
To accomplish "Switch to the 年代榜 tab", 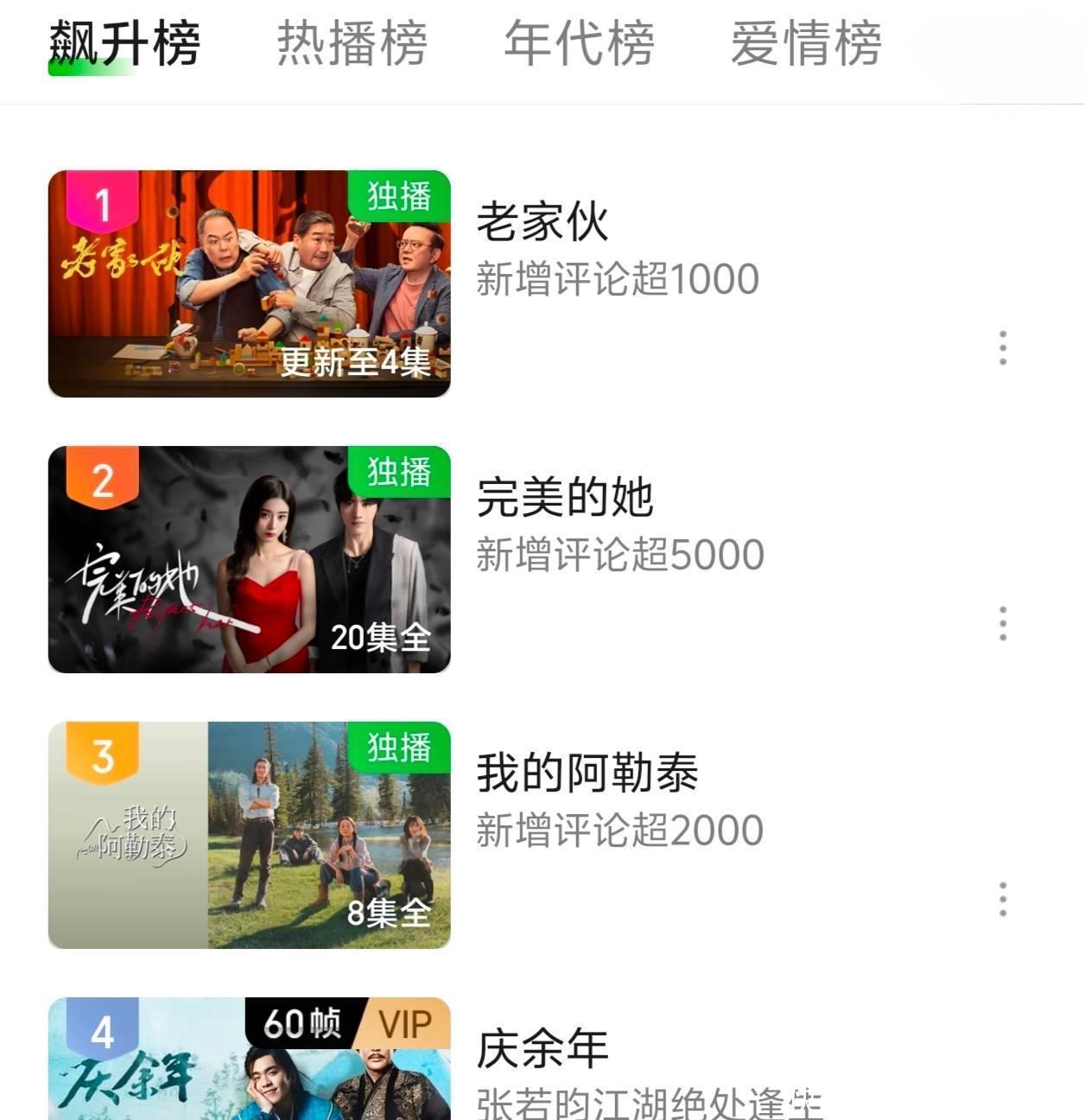I will coord(579,43).
